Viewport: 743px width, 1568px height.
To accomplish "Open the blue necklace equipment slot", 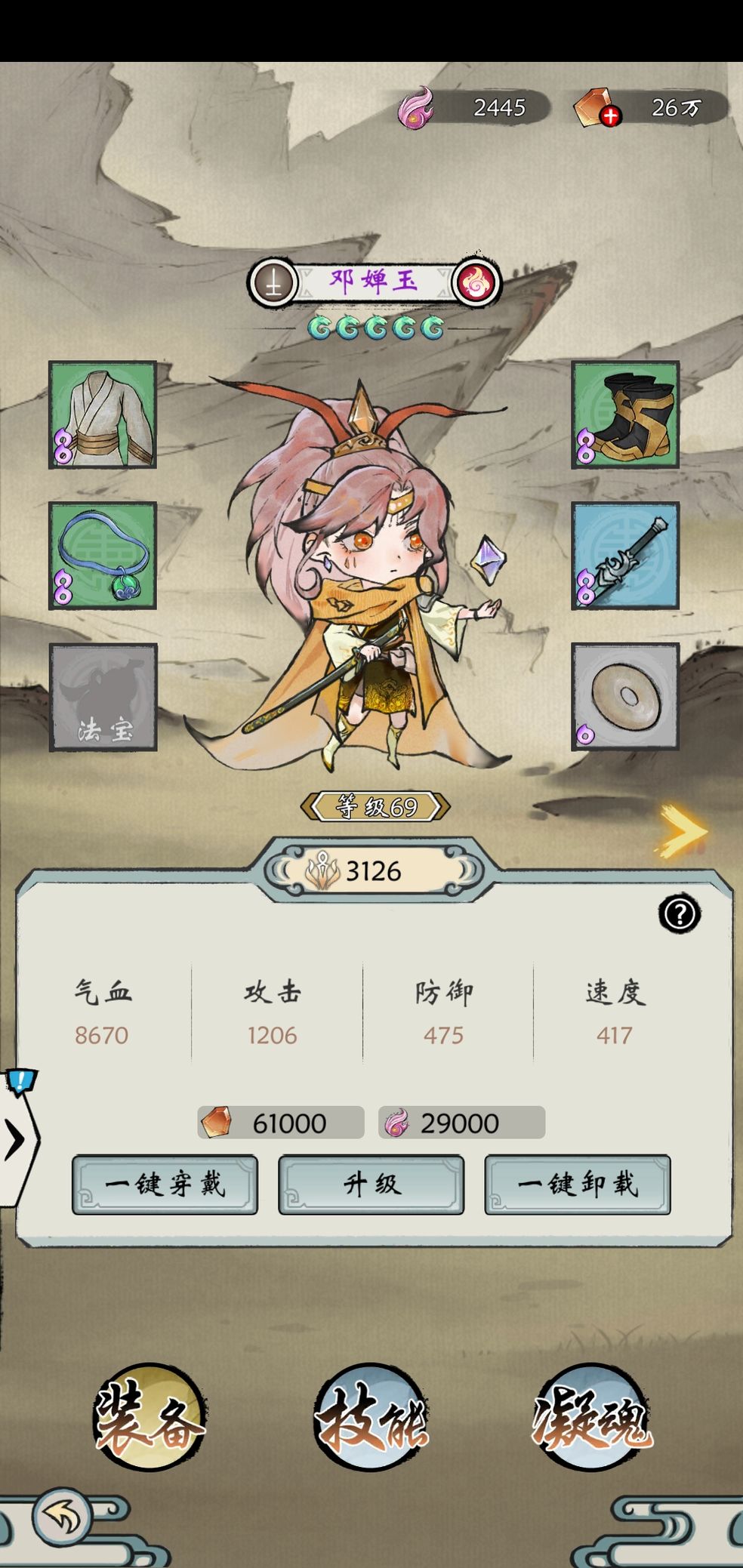I will (103, 556).
